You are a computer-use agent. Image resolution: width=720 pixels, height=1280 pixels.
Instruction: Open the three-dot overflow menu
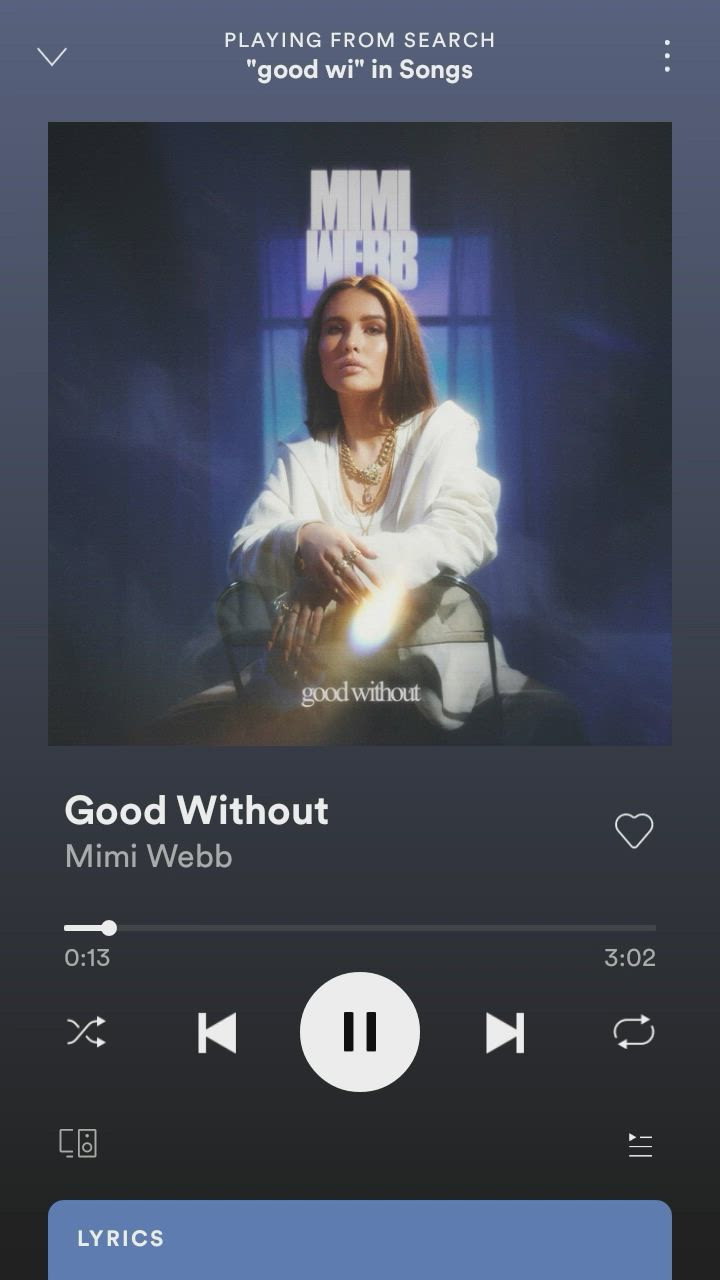(666, 57)
